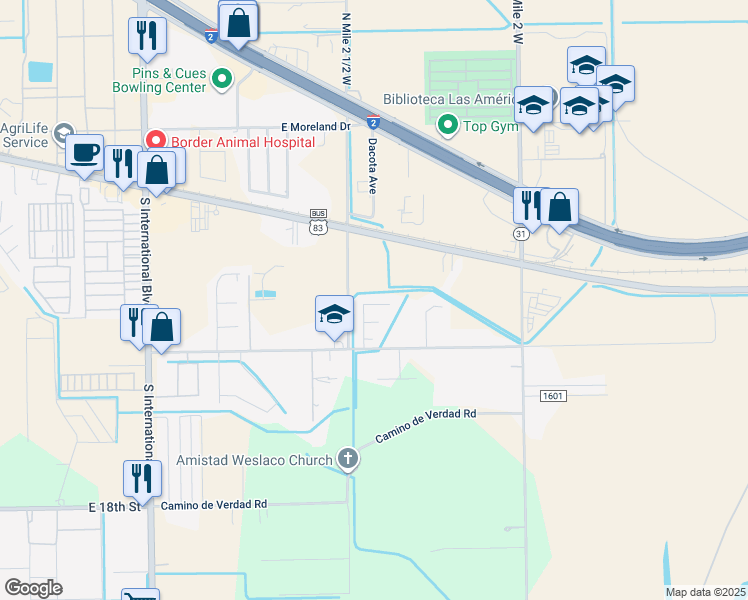The width and height of the screenshot is (748, 600).
Task: Select the Pins & Cues Bowling Center pin
Action: [222, 80]
